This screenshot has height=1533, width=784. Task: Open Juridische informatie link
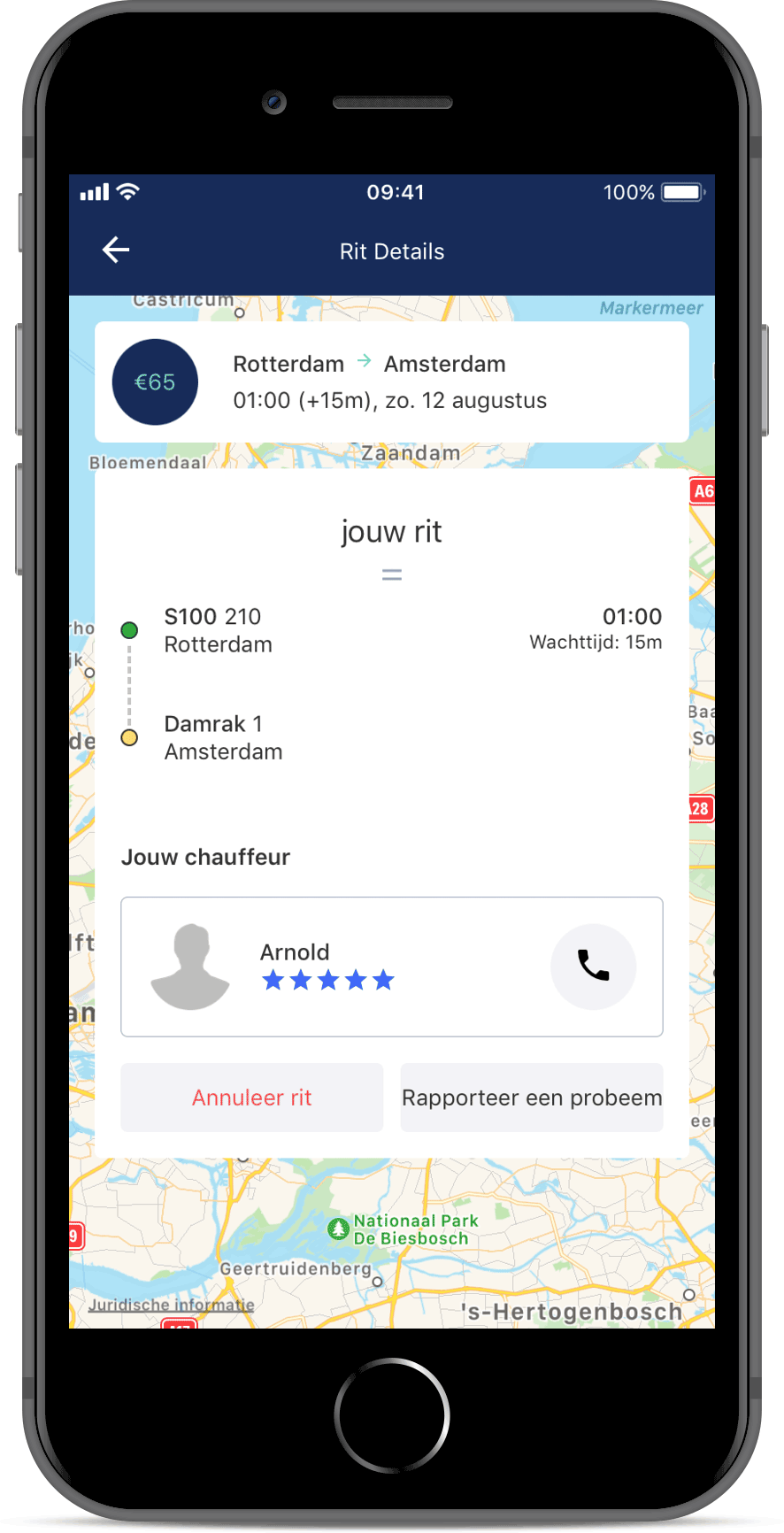171,1305
